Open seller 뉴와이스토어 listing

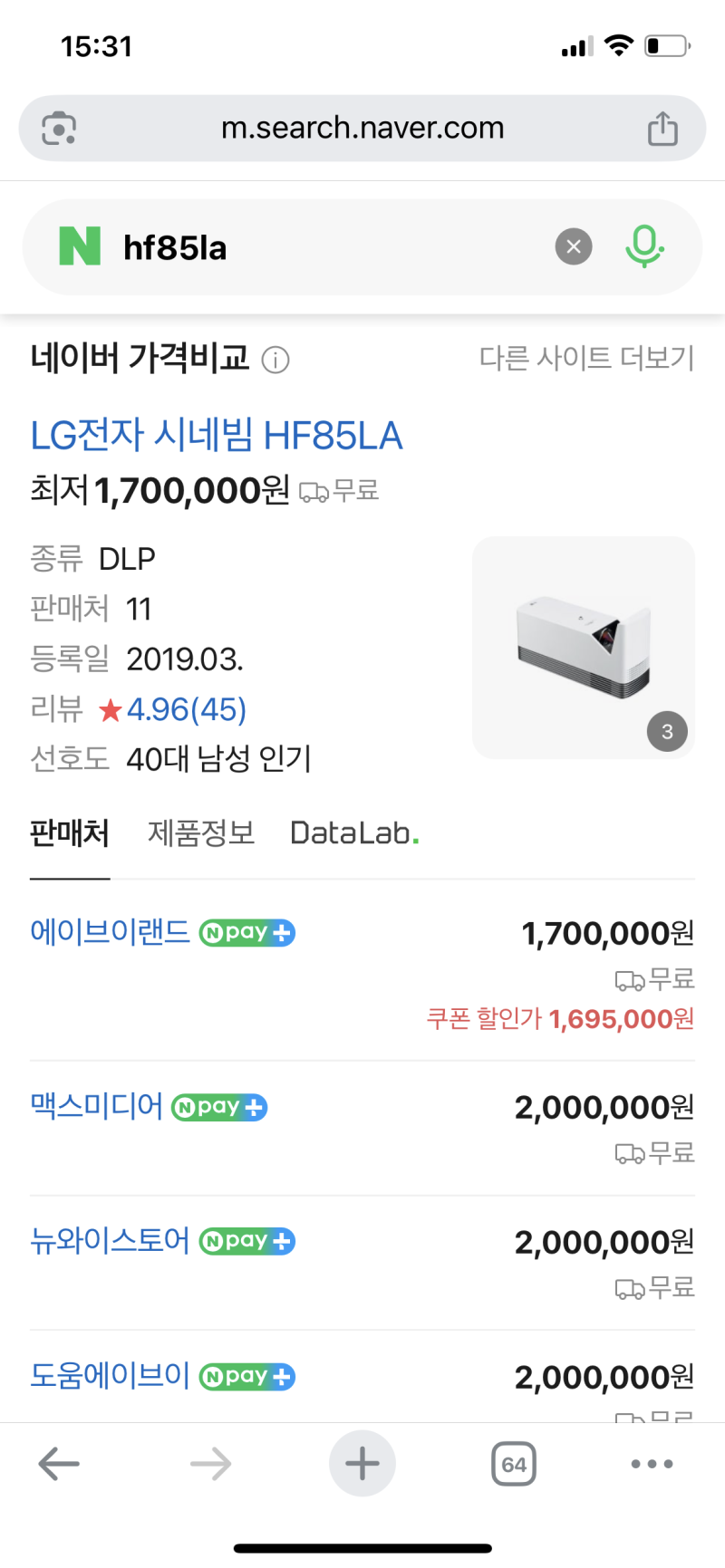pyautogui.click(x=110, y=1240)
